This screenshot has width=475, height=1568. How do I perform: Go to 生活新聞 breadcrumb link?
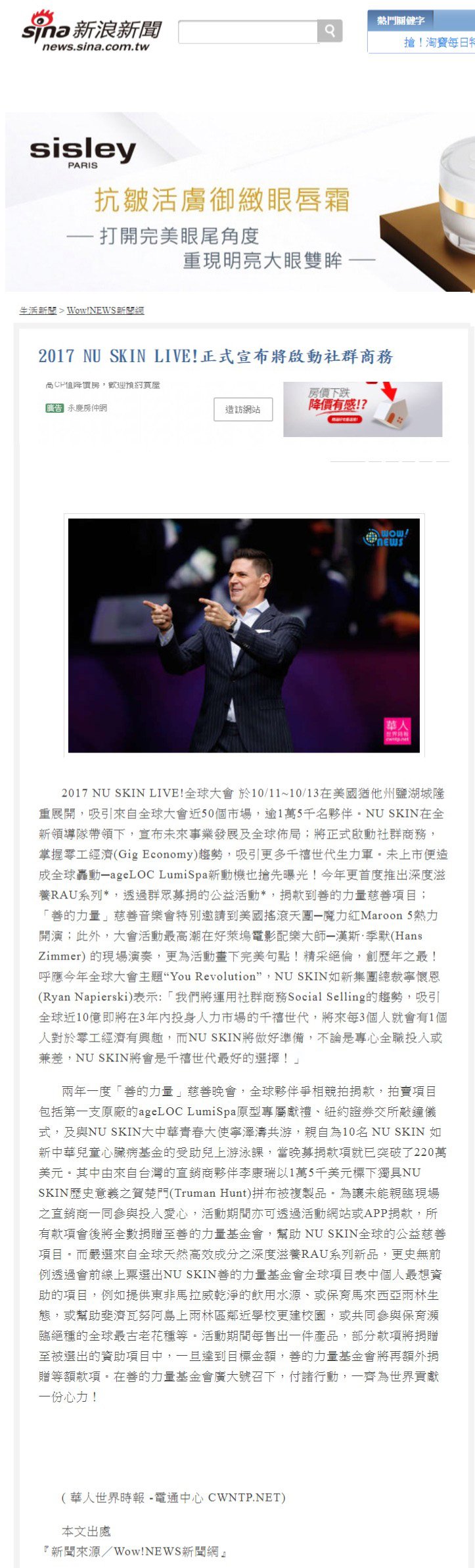[37, 310]
